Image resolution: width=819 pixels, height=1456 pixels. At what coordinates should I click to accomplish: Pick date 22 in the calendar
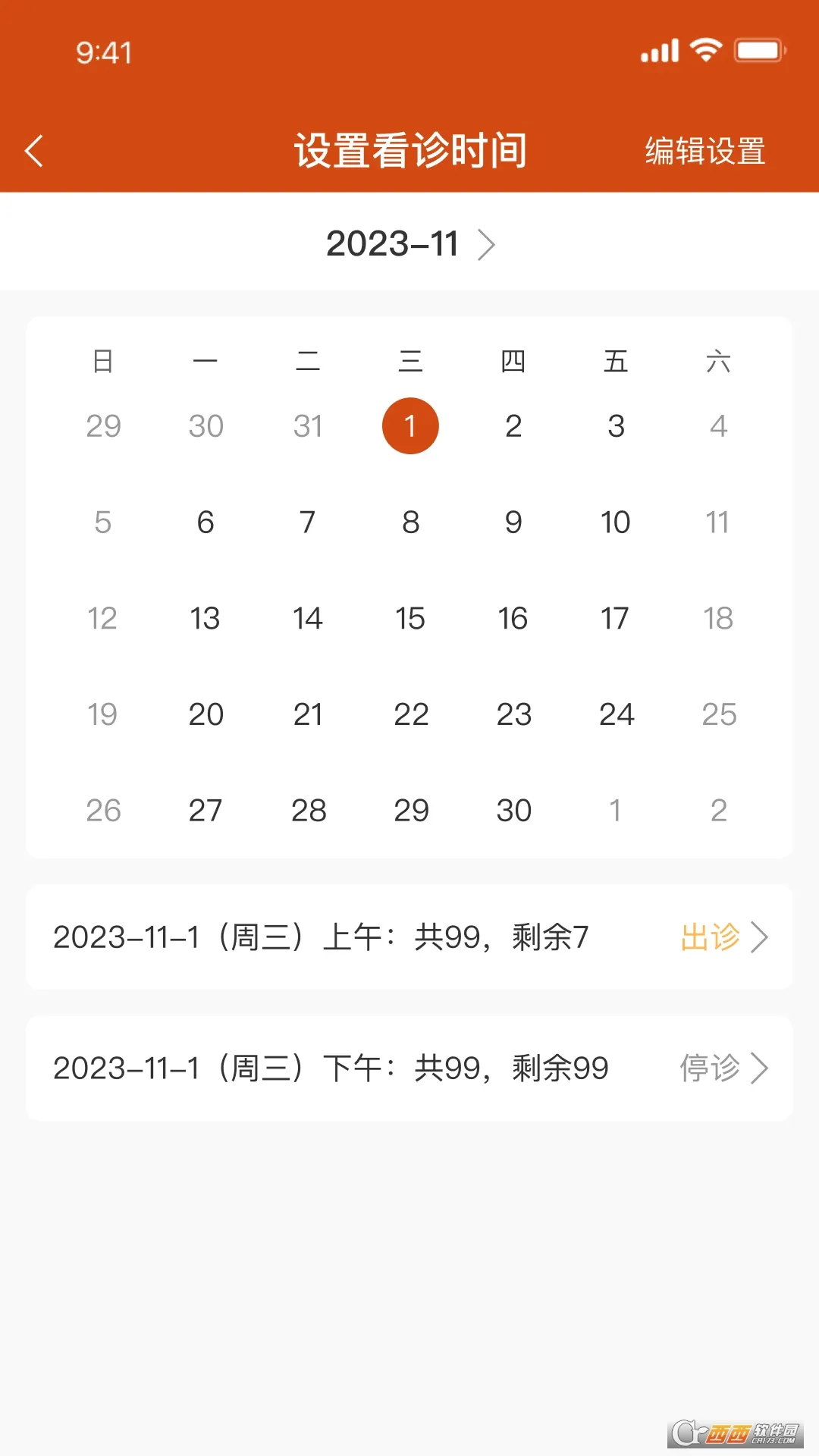pos(410,714)
